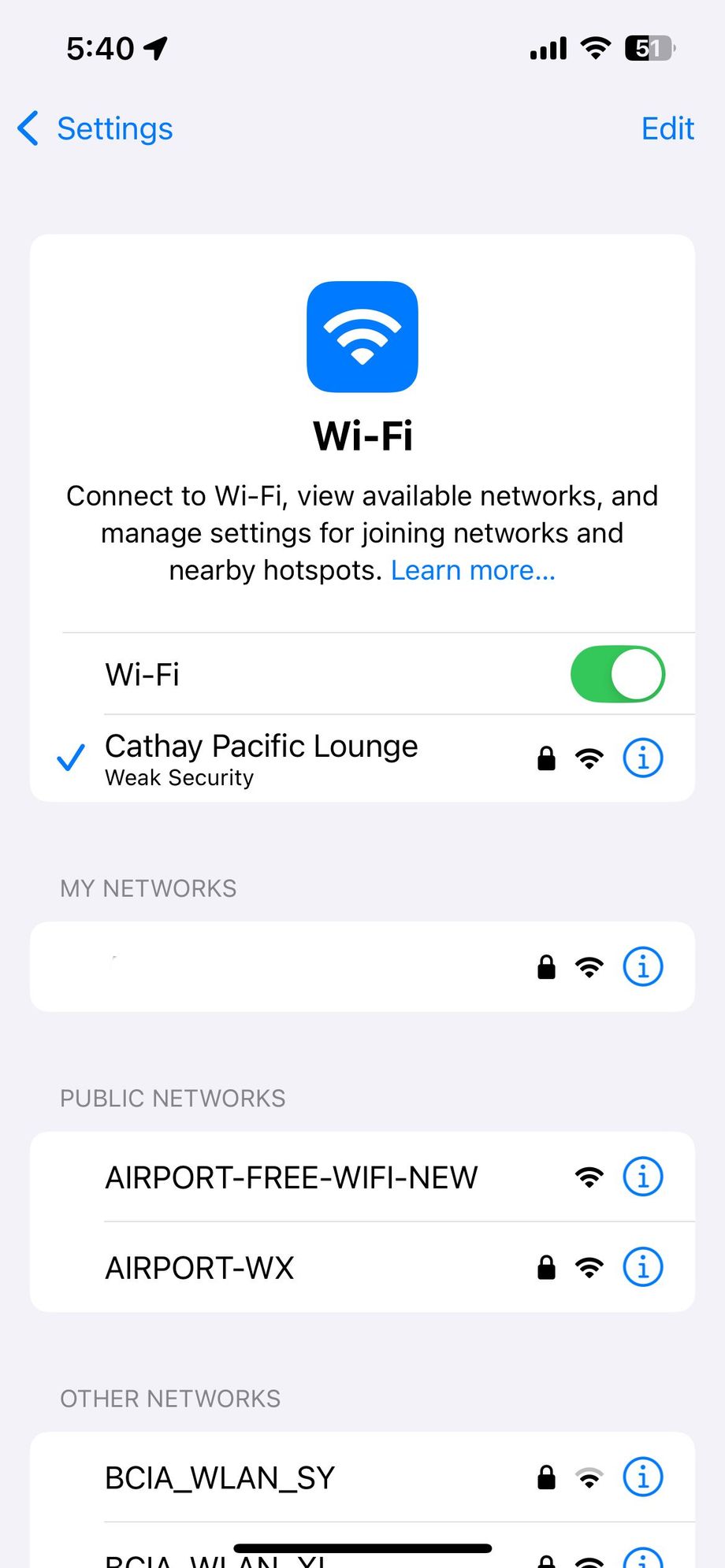725x1568 pixels.
Task: Join the BCIA_WLAN_SY network
Action: (362, 1477)
